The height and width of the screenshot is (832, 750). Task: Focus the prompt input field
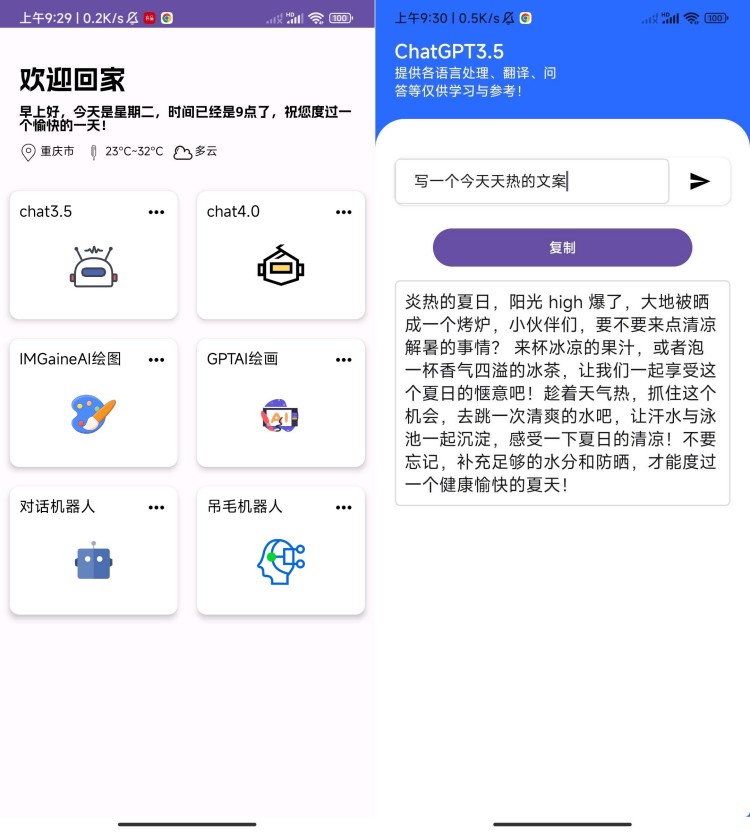click(531, 181)
